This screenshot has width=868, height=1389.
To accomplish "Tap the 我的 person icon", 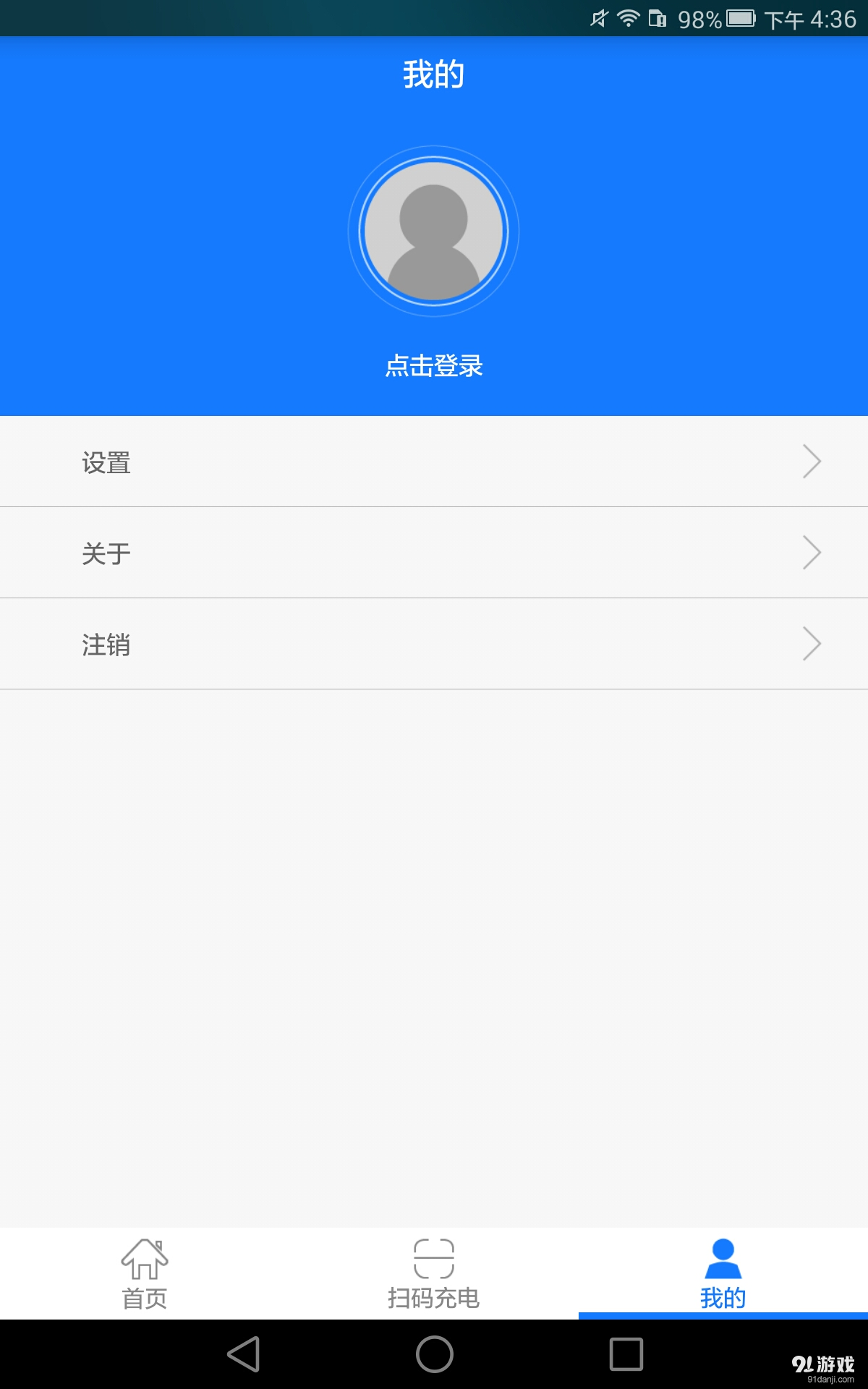I will tap(723, 1259).
